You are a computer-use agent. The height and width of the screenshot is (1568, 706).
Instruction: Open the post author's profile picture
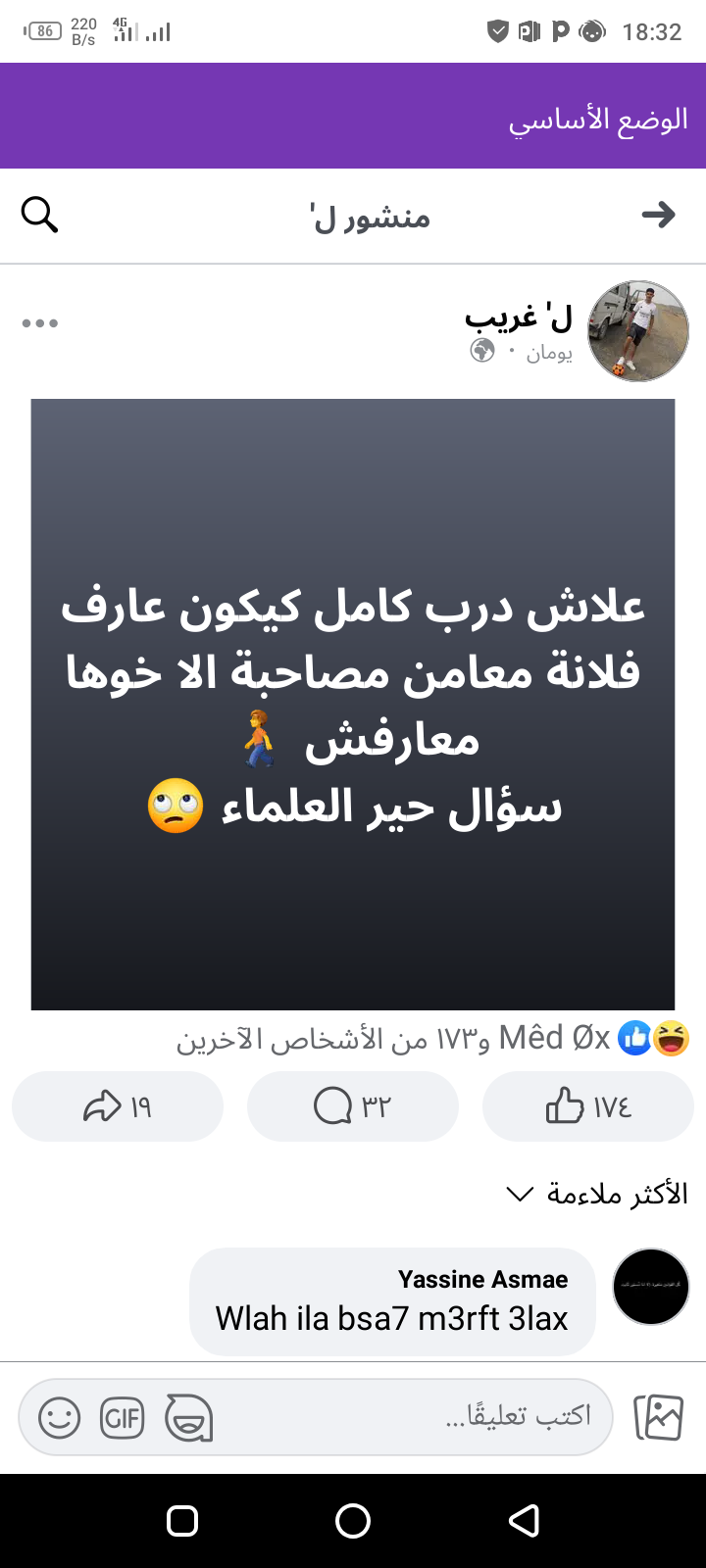click(x=638, y=331)
